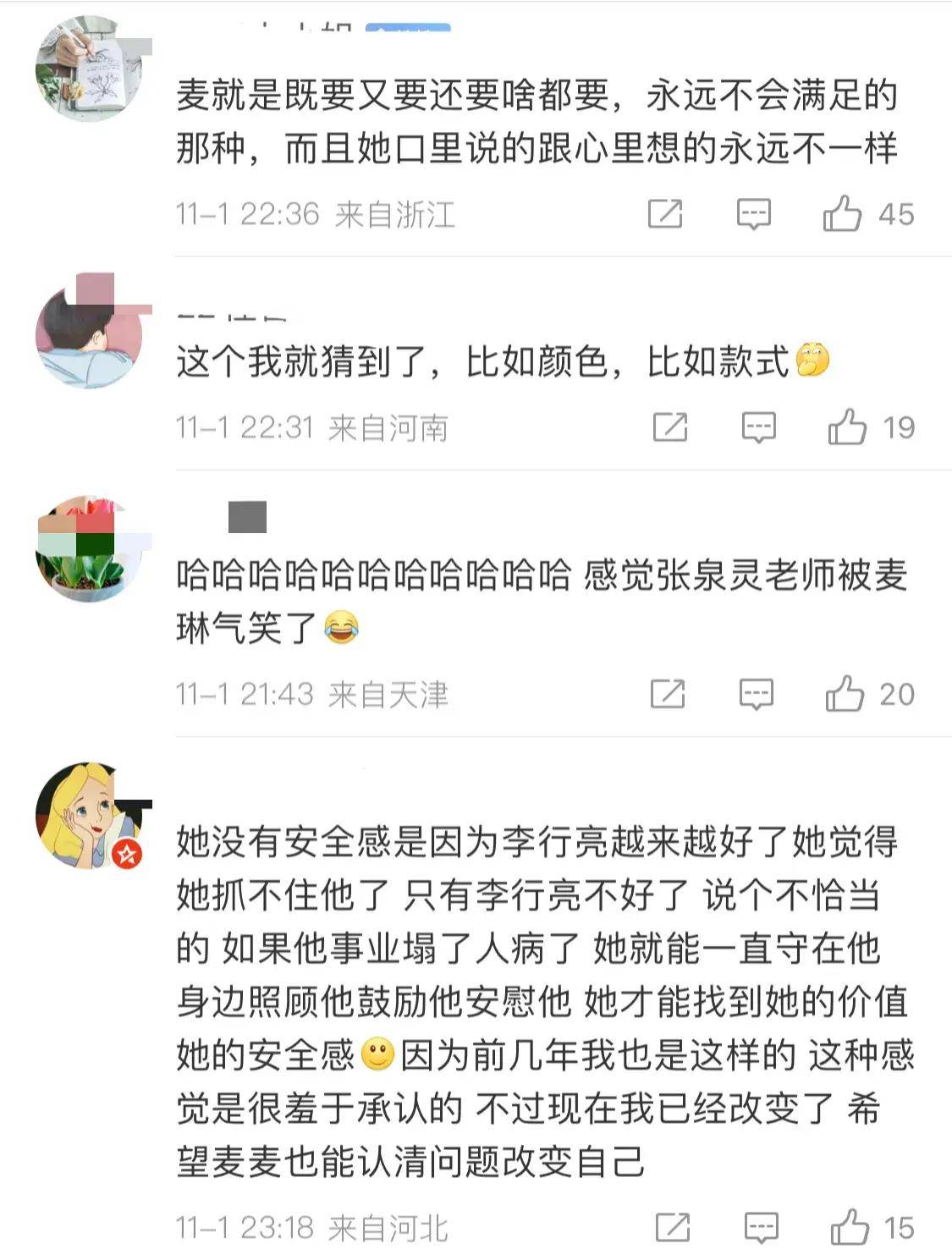Click the red badge on the Alice avatar

click(125, 855)
